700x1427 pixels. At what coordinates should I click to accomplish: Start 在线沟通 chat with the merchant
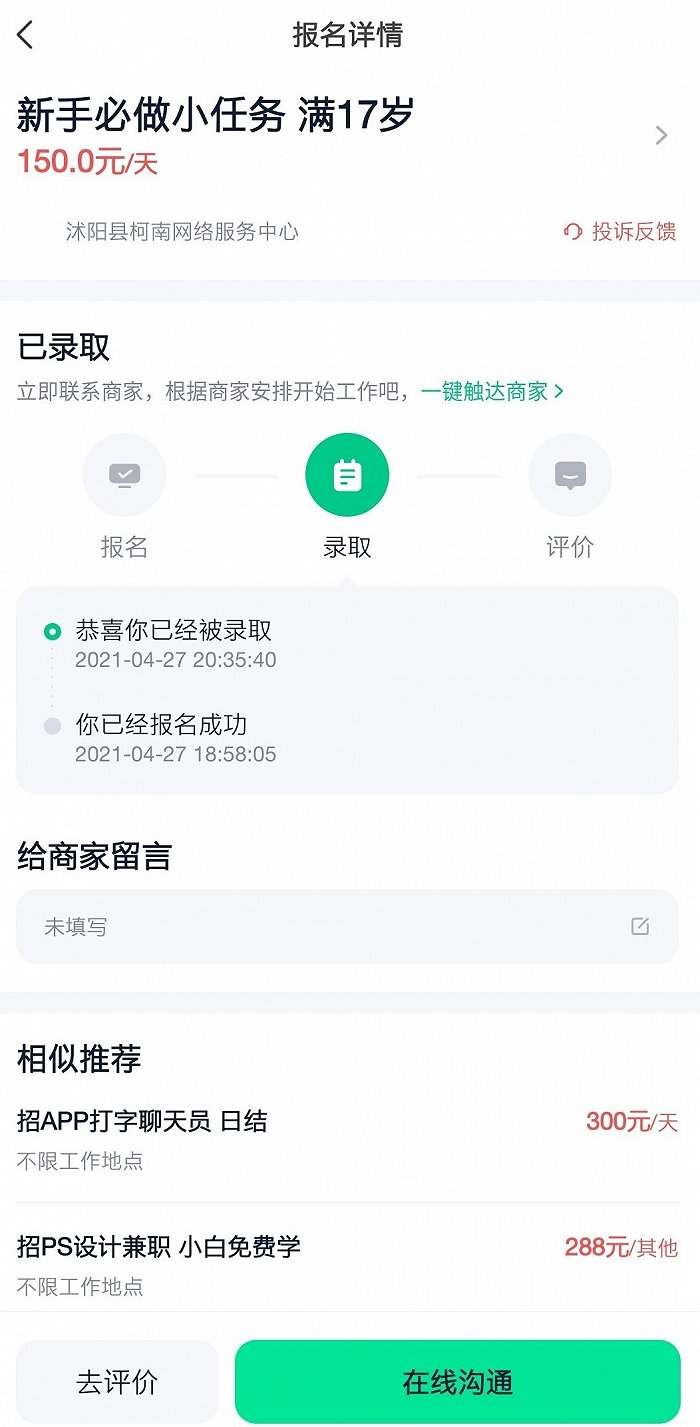458,1382
